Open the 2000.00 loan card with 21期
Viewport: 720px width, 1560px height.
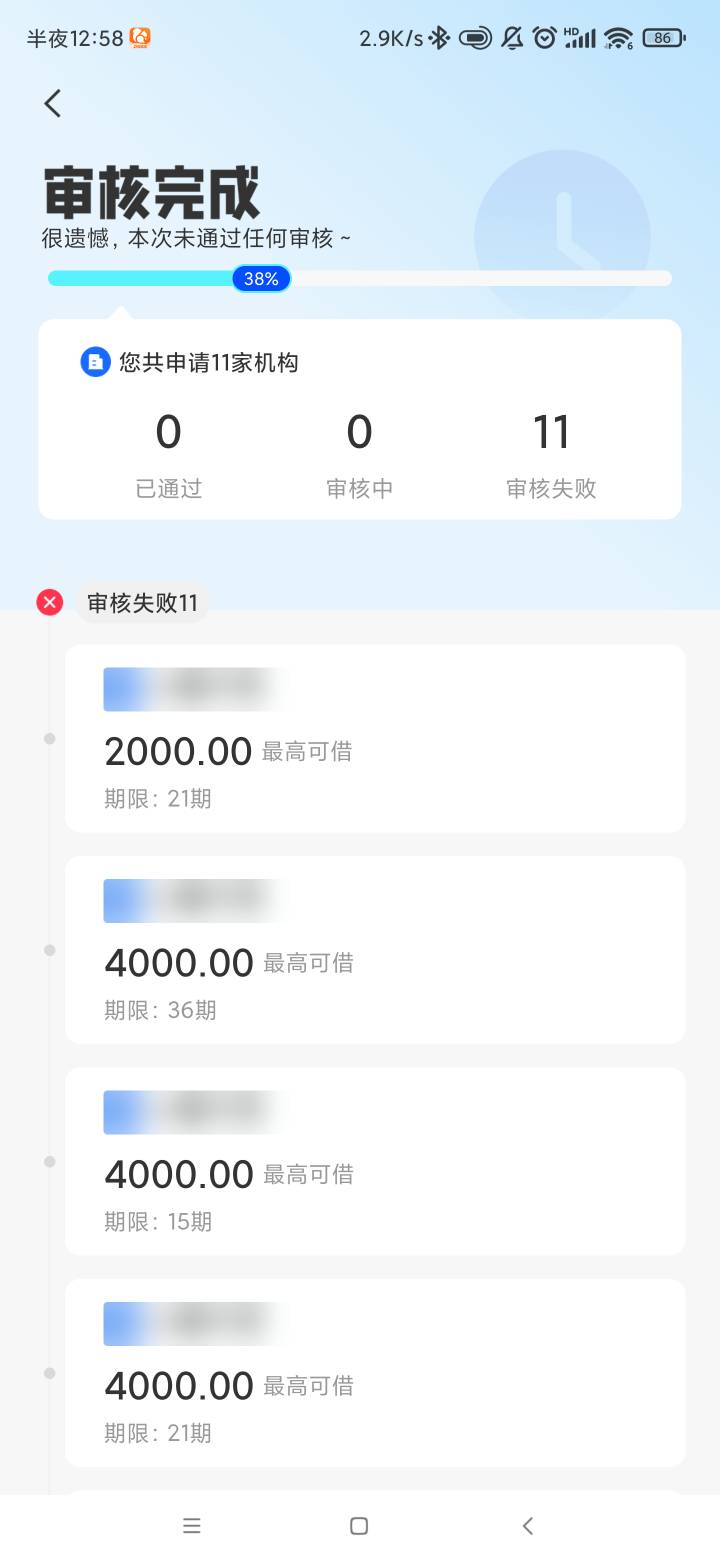pyautogui.click(x=375, y=738)
